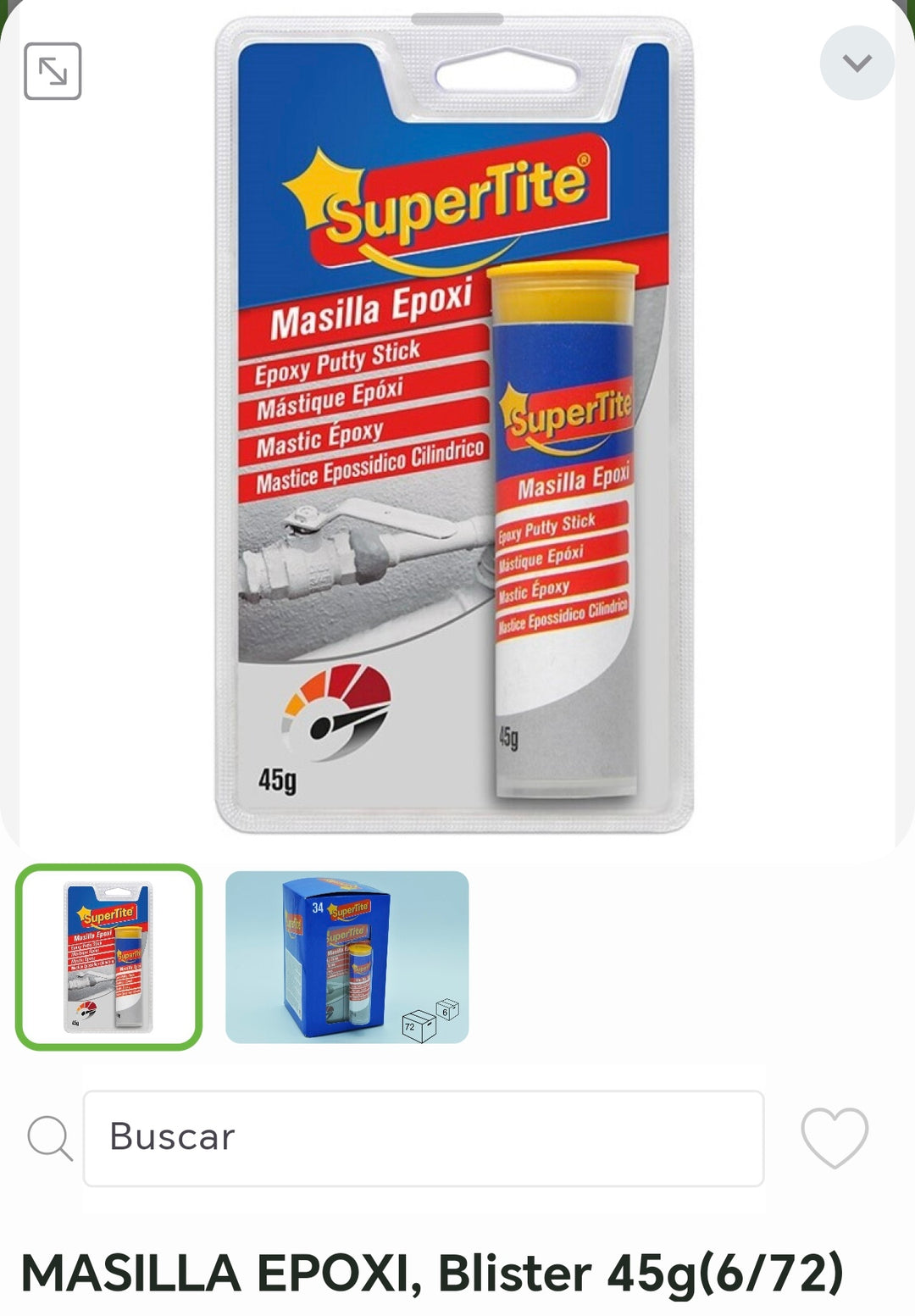Screen dimensions: 915x1316
Task: Select the blister pack thumbnail
Action: coord(108,957)
